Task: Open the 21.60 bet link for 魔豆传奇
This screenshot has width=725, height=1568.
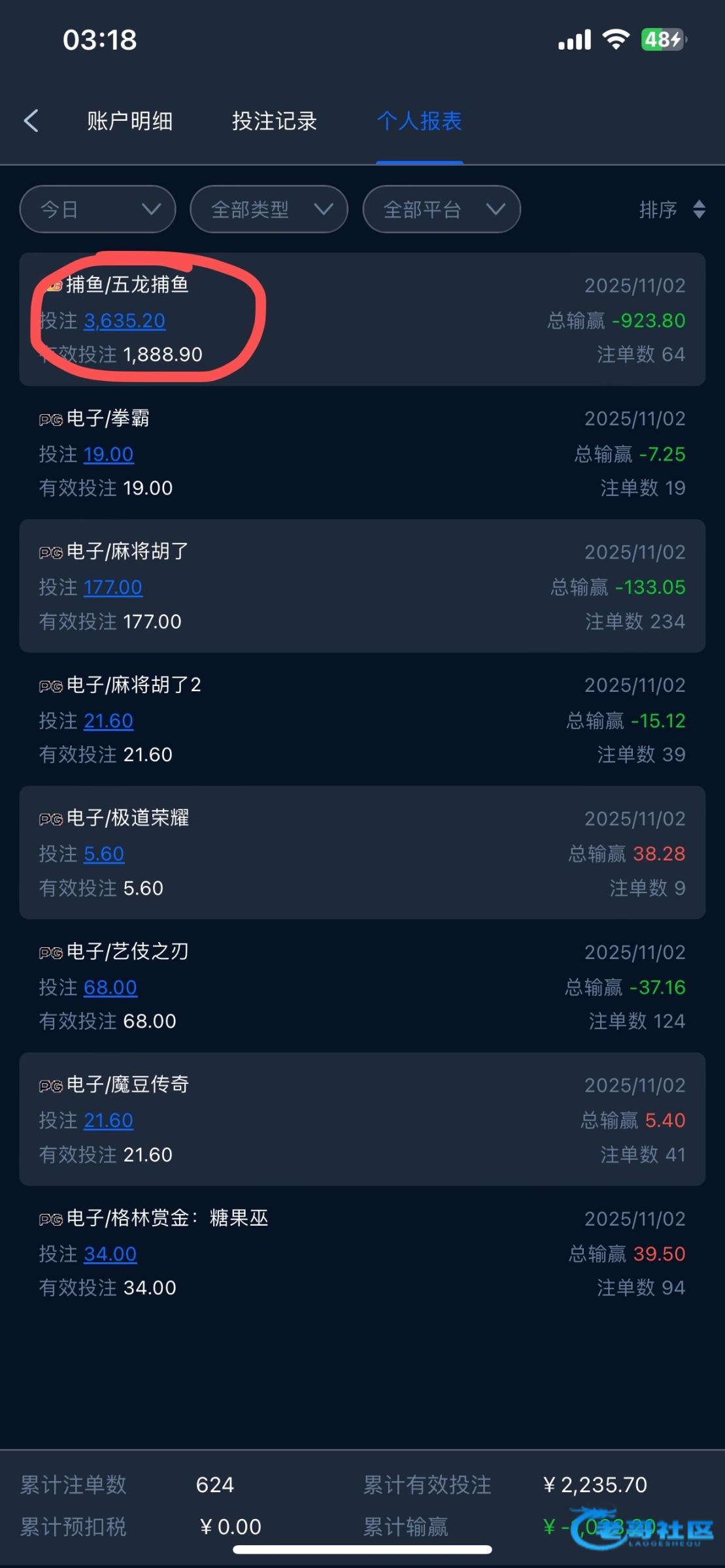Action: tap(109, 1120)
